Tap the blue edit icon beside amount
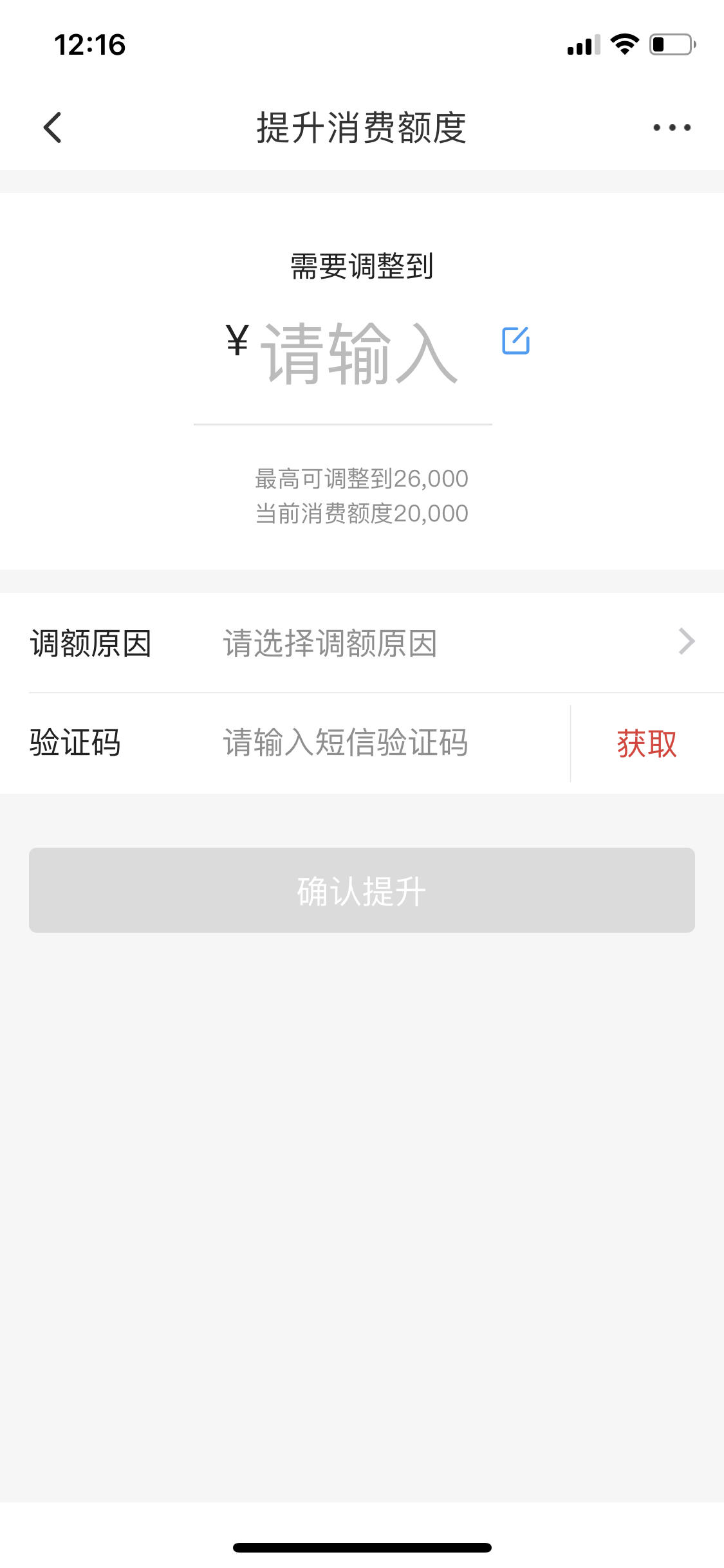 click(515, 341)
